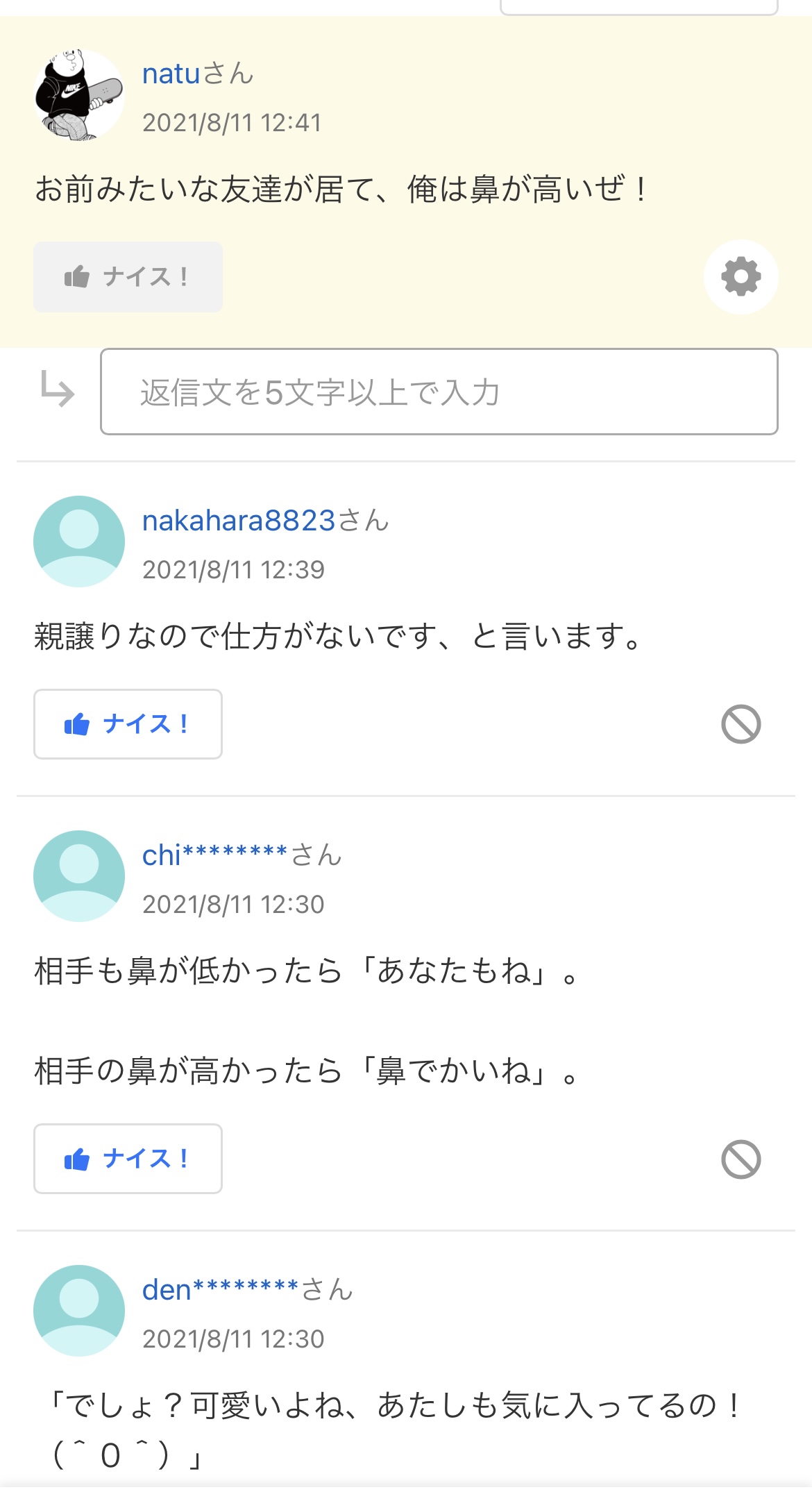Tap natu's profile avatar
This screenshot has width=812, height=1492.
tap(78, 95)
